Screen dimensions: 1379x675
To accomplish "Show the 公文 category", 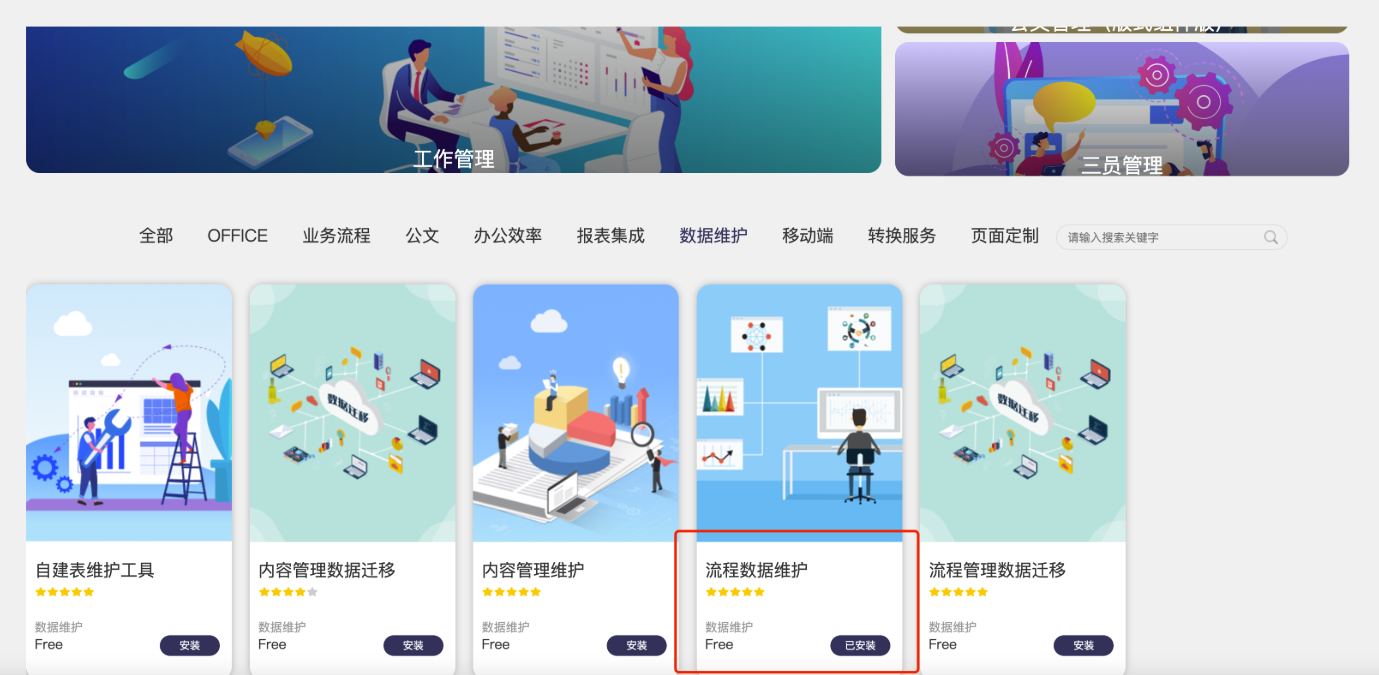I will 422,236.
